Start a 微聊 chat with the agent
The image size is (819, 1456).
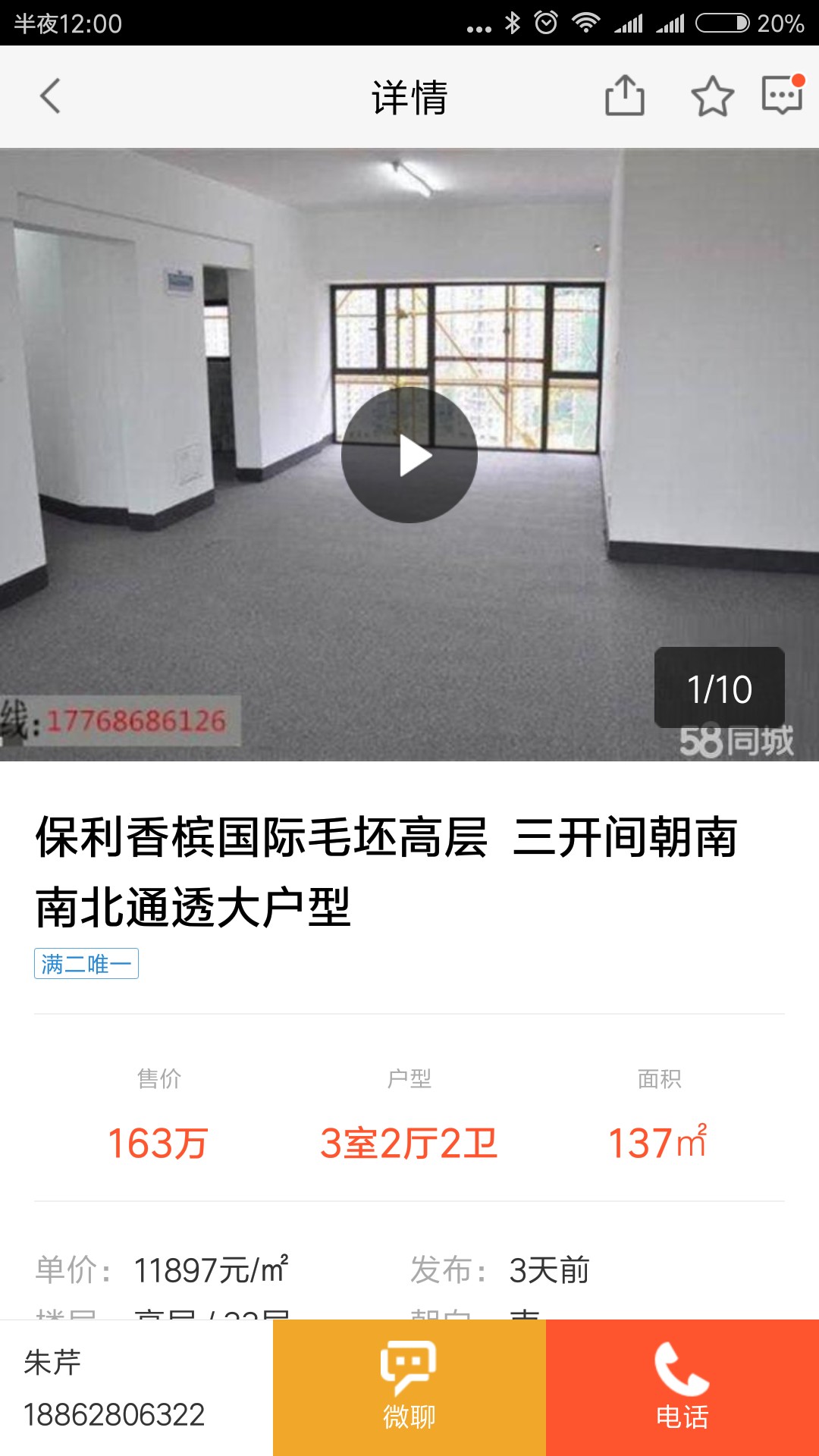pyautogui.click(x=409, y=1388)
